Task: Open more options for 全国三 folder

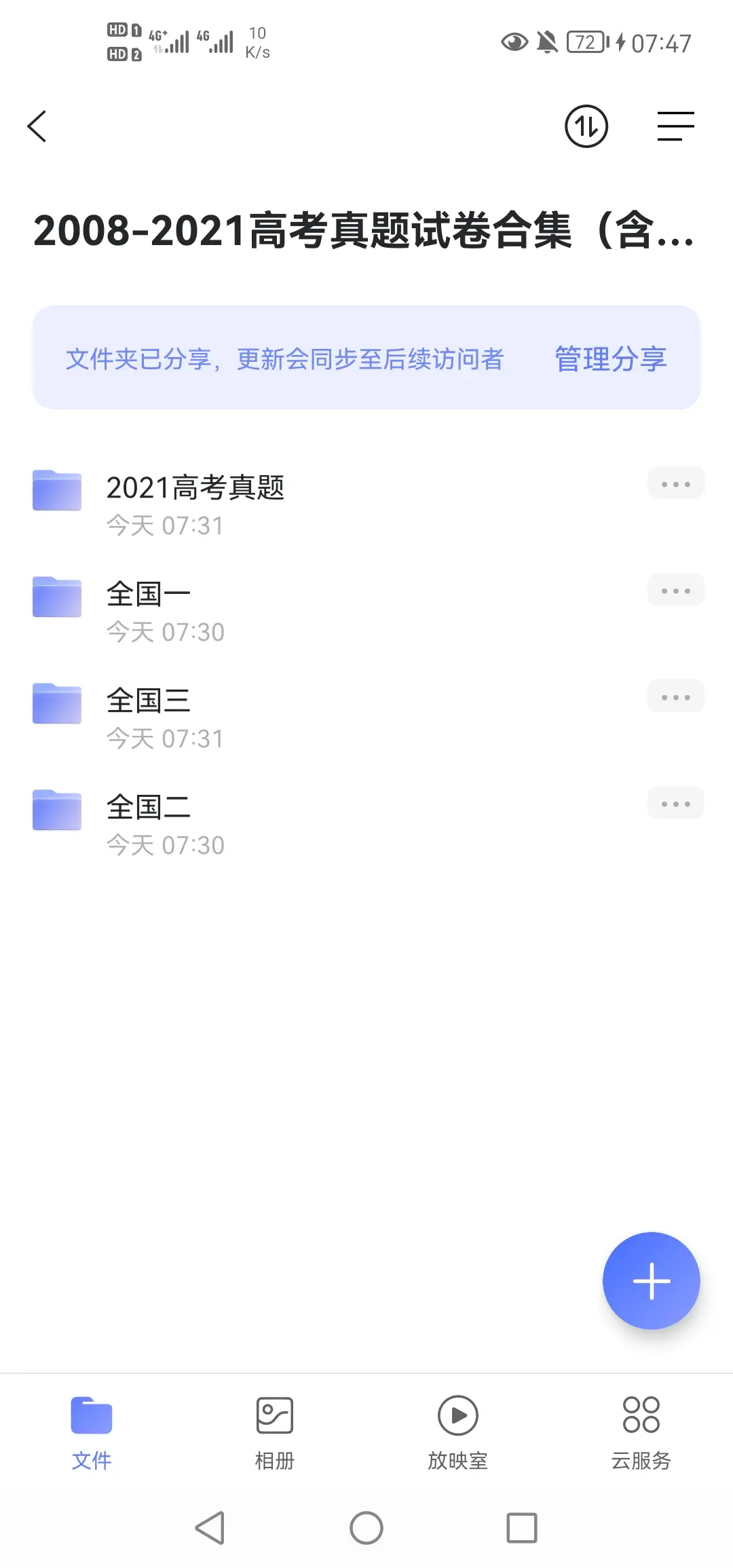Action: (675, 696)
